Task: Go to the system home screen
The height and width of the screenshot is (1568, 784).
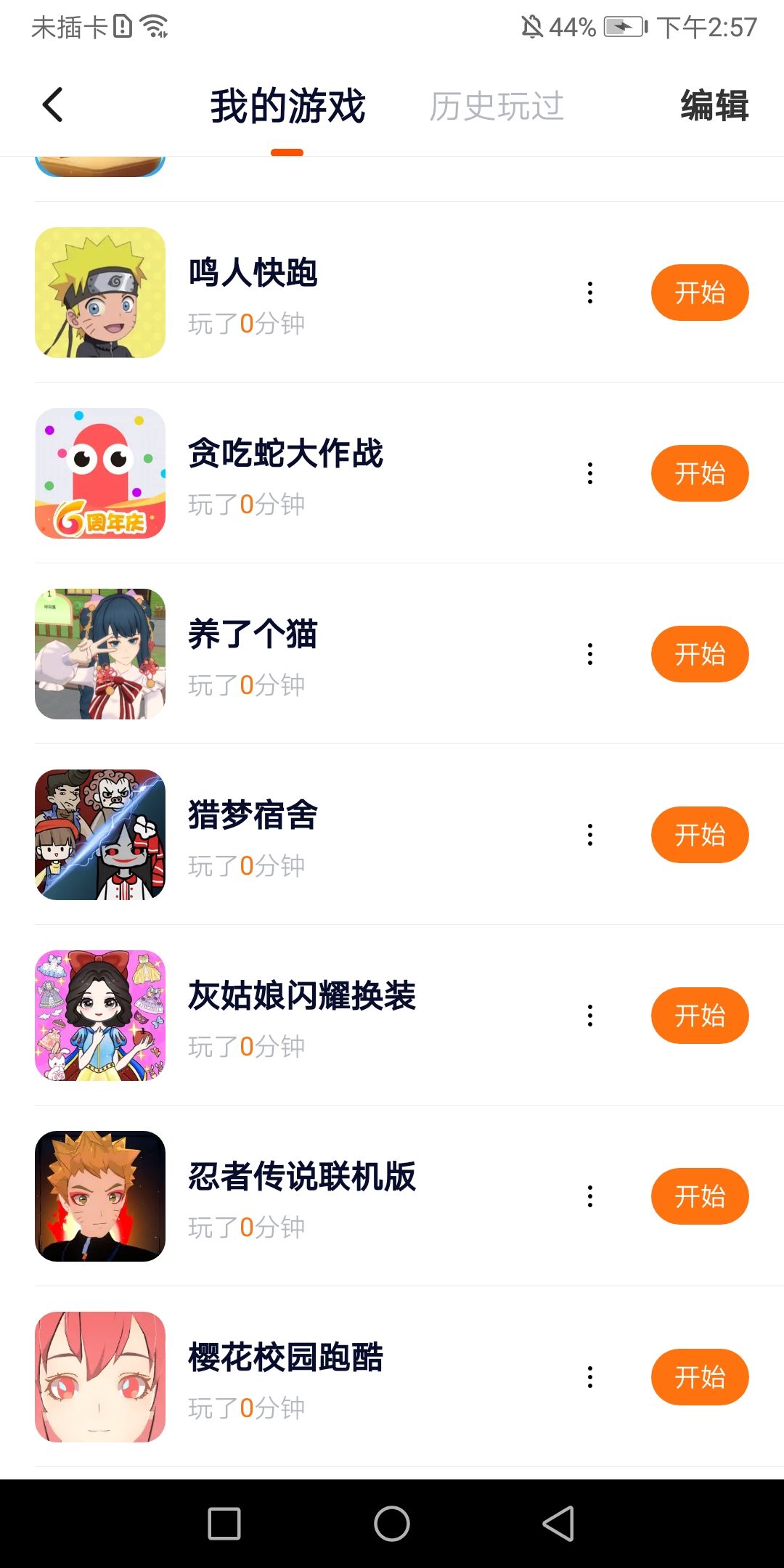Action: point(392,1523)
